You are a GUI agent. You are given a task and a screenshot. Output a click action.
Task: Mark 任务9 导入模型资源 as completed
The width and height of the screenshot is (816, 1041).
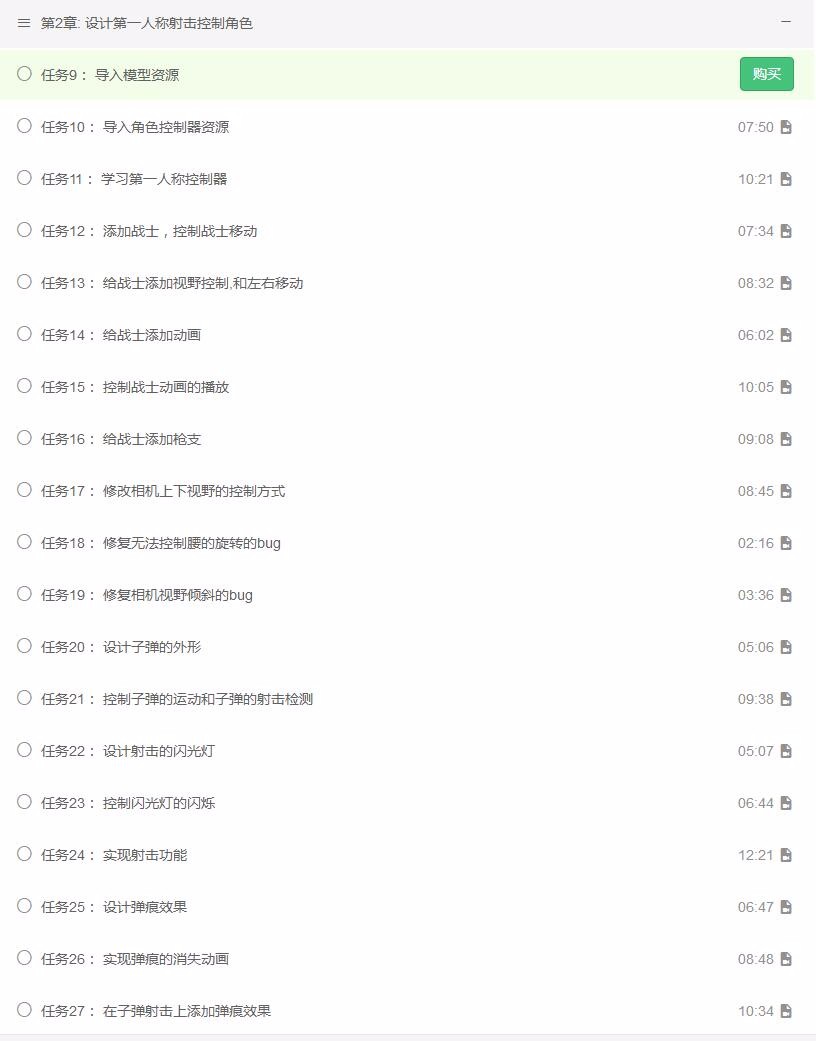[24, 74]
